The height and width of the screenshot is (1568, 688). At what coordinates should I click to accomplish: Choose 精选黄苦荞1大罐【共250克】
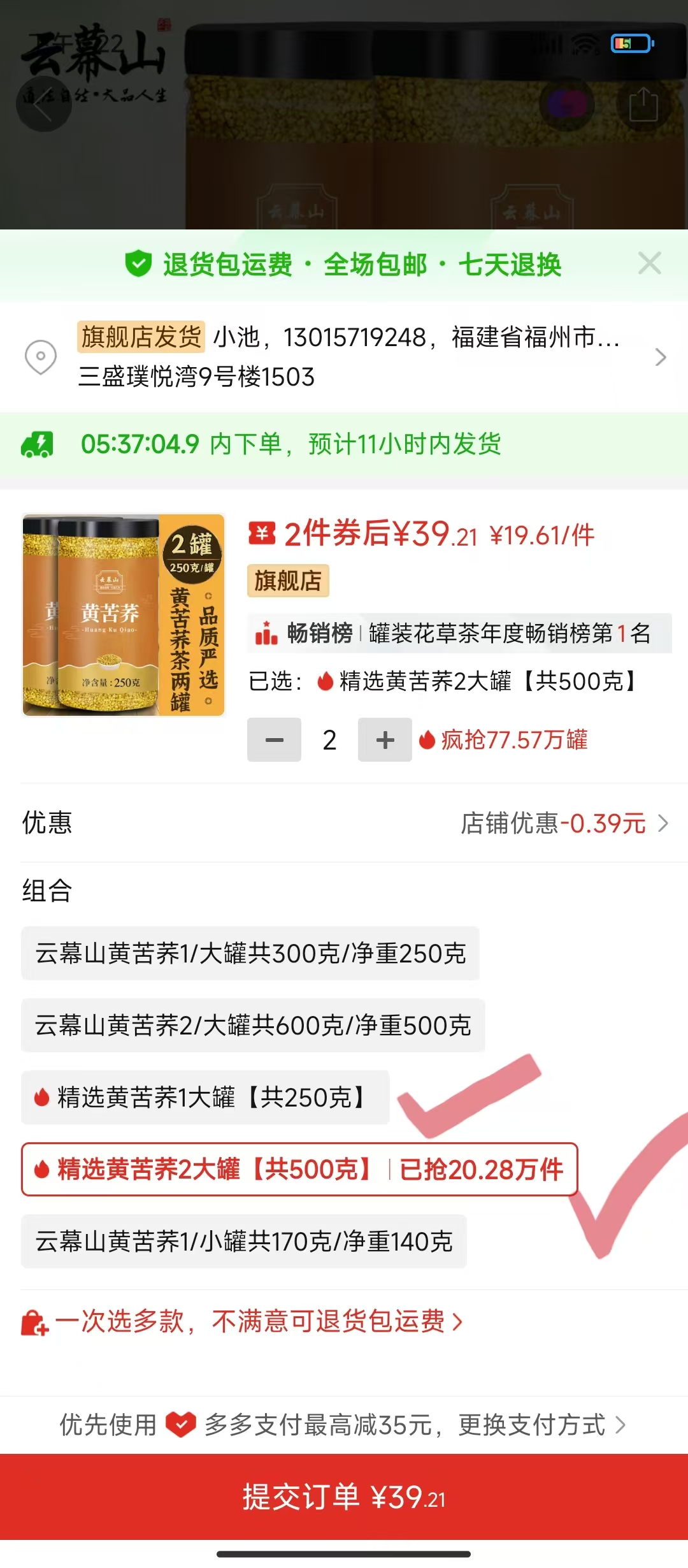pos(205,1098)
